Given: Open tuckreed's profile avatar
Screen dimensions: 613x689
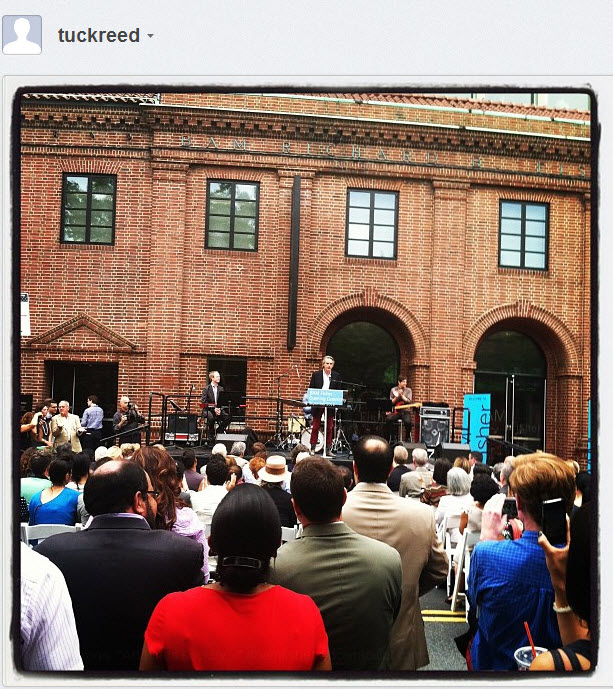Looking at the screenshot, I should [x=22, y=35].
